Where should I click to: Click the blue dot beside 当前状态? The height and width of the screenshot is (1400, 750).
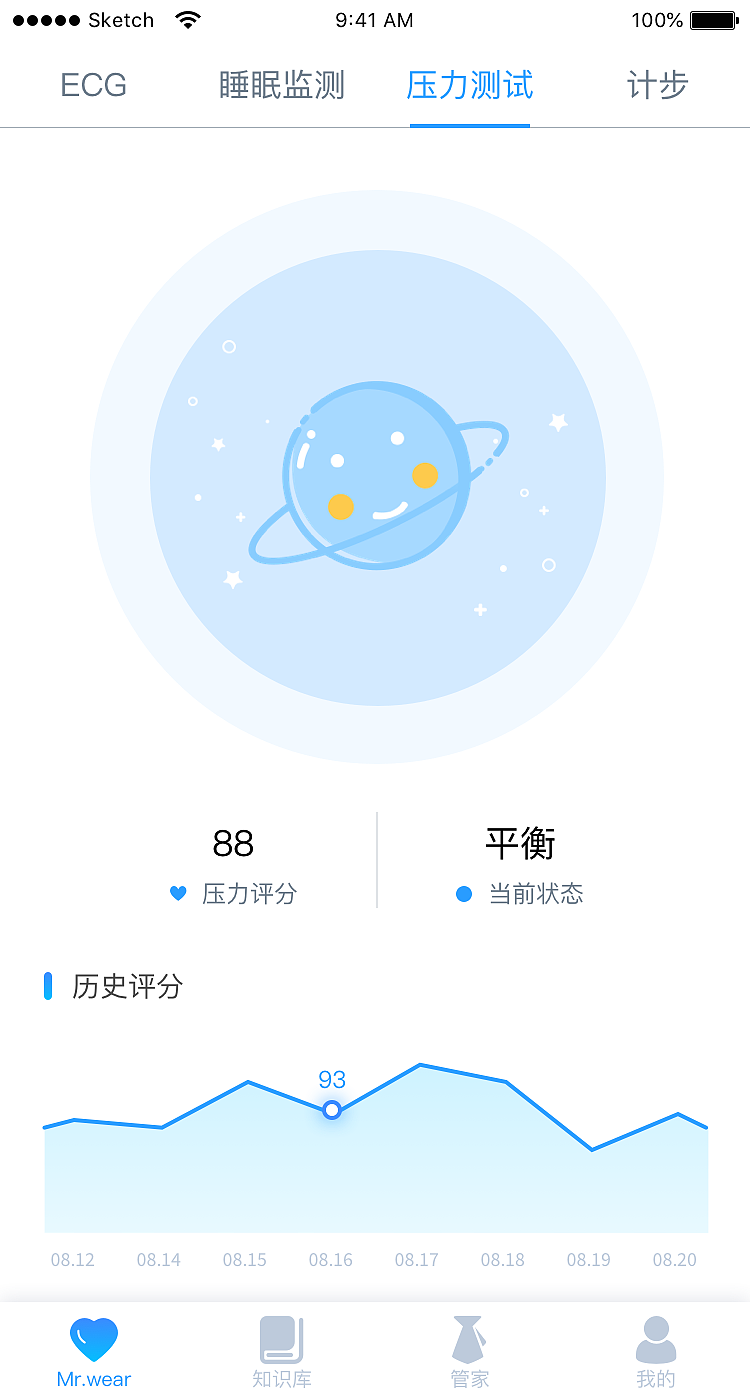pos(463,894)
